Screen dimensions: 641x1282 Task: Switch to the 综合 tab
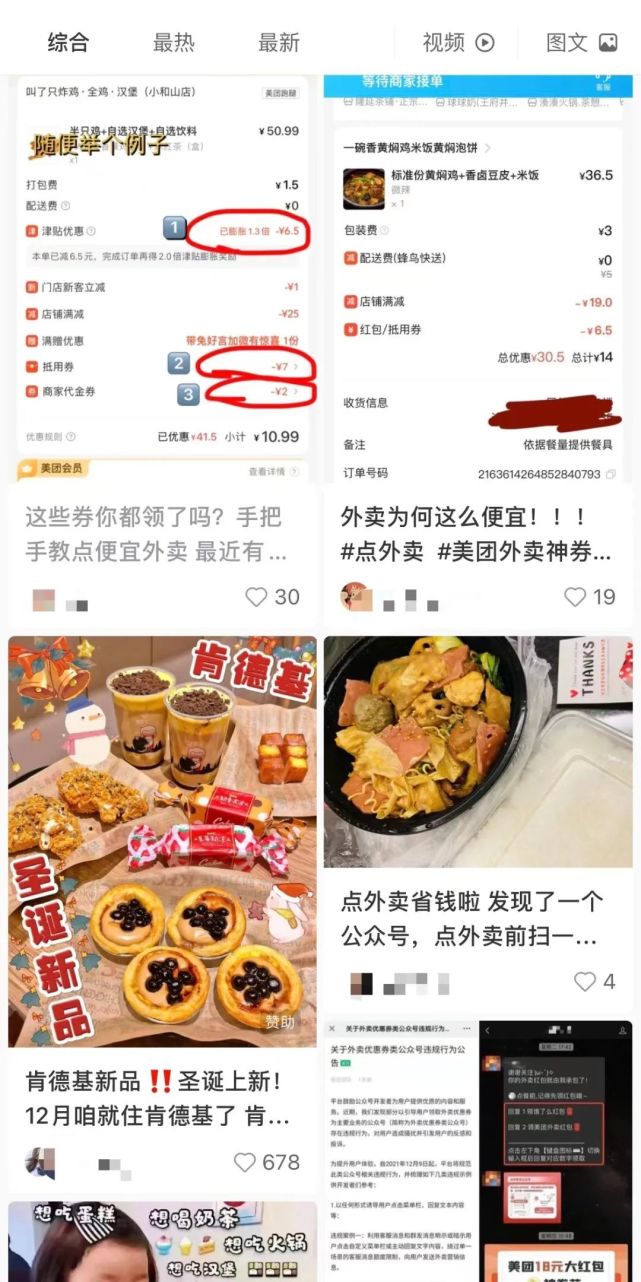coord(69,42)
